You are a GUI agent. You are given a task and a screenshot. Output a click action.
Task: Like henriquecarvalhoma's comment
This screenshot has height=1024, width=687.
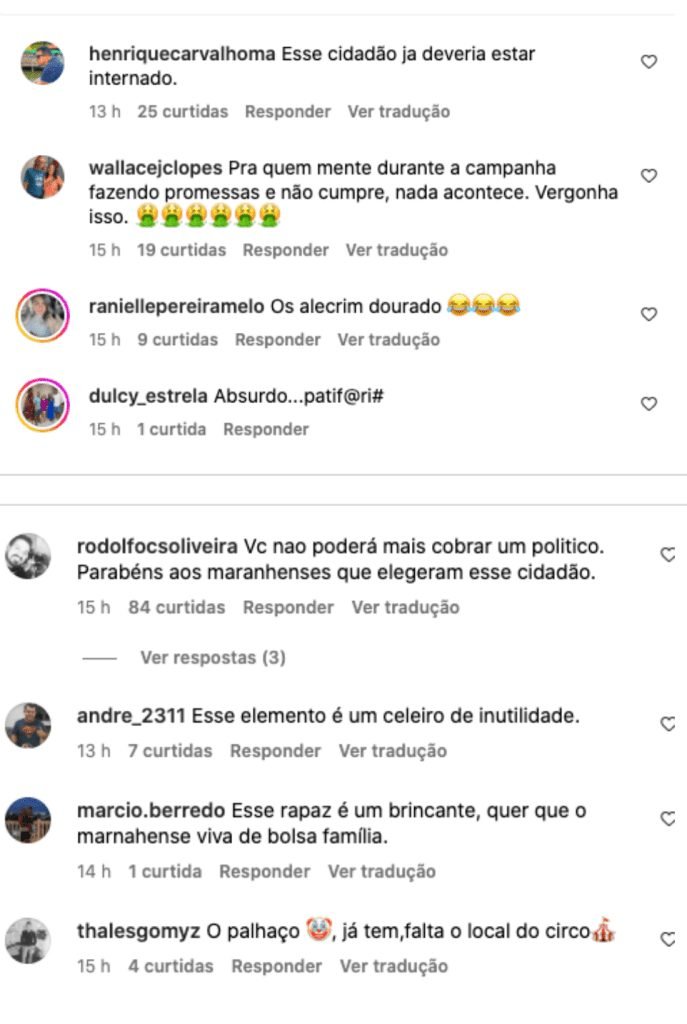[x=648, y=62]
